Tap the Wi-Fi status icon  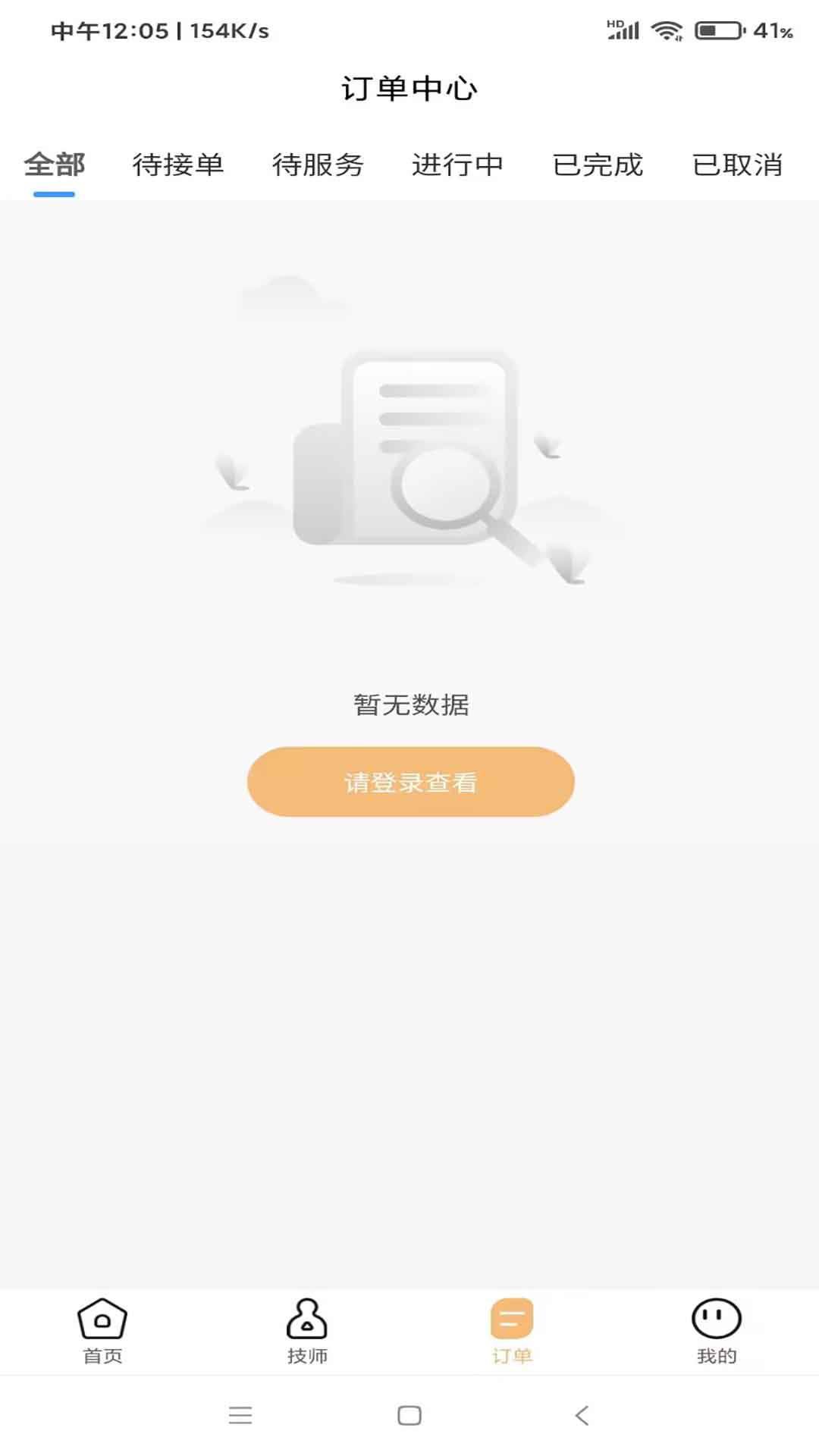667,29
